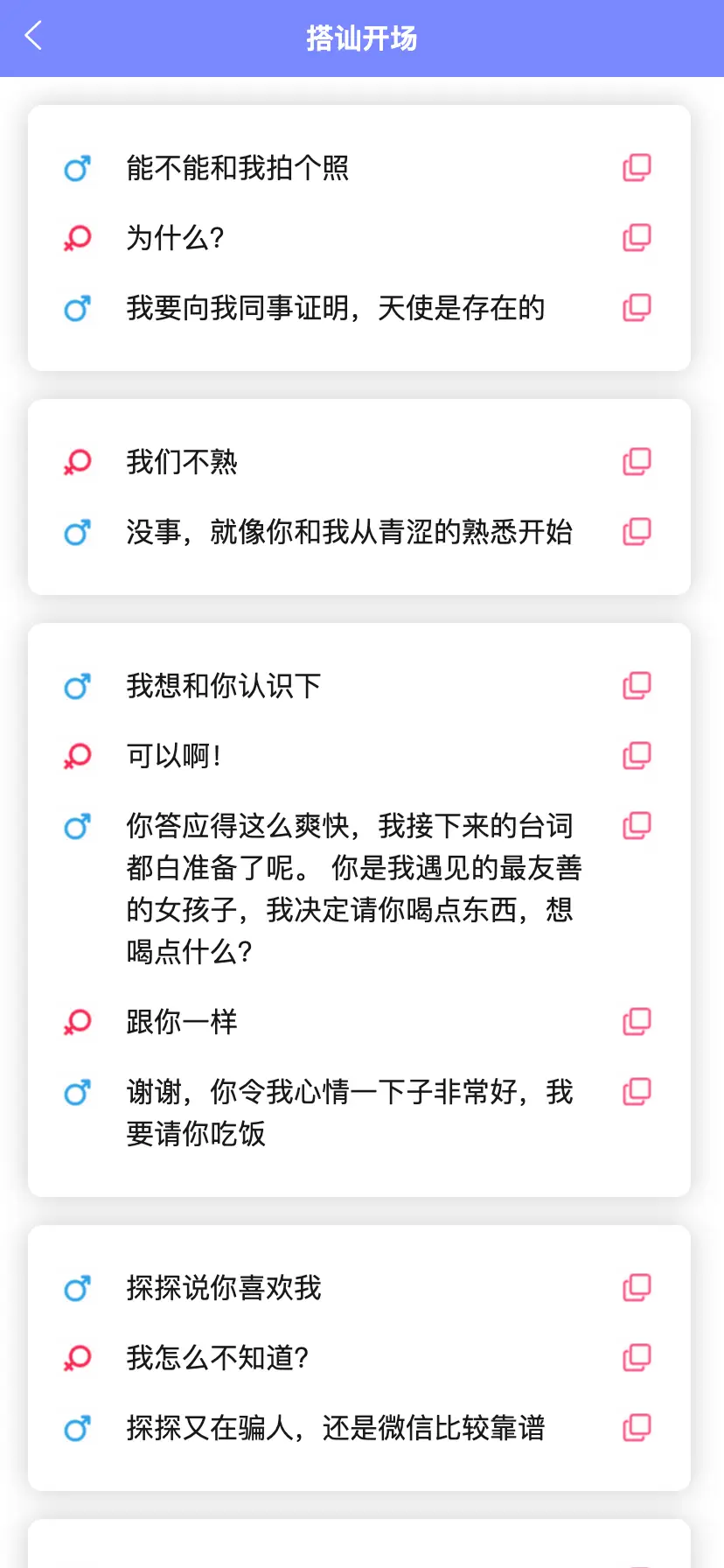Screen dimensions: 724x1568
Task: Copy the line 探探说你喜欢我
Action: [637, 1287]
